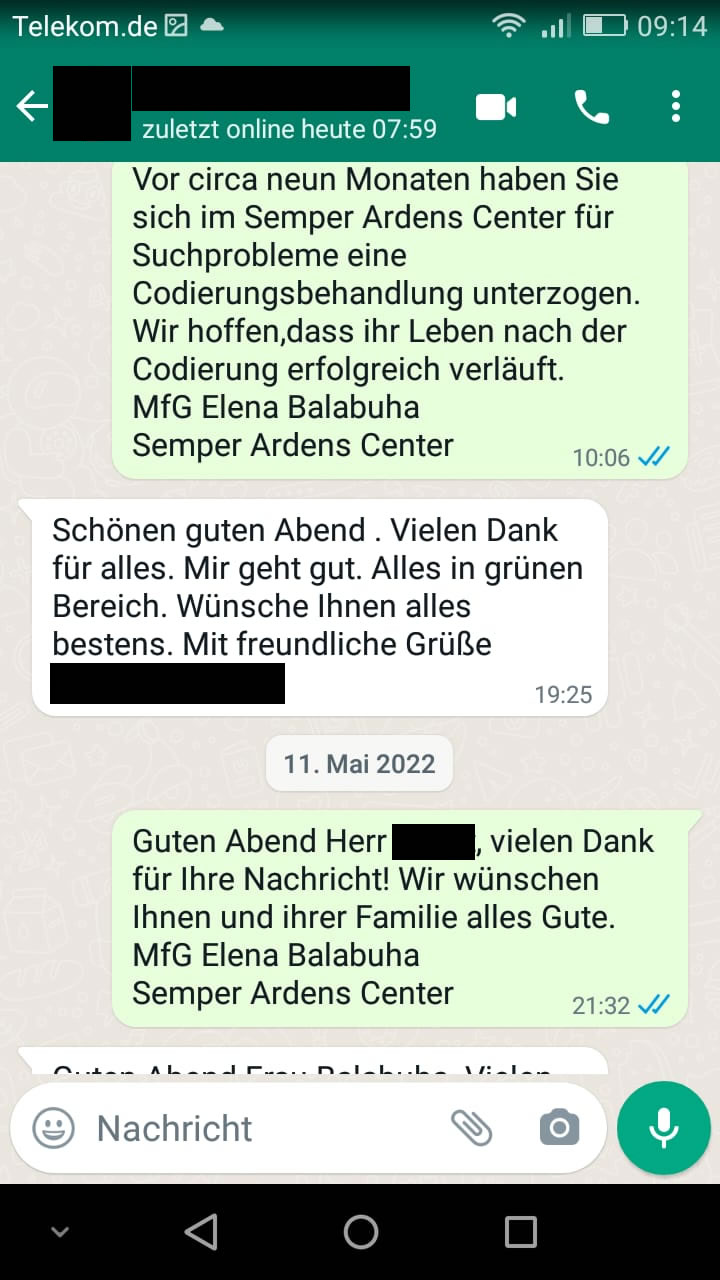Open the camera from message bar

[559, 1128]
